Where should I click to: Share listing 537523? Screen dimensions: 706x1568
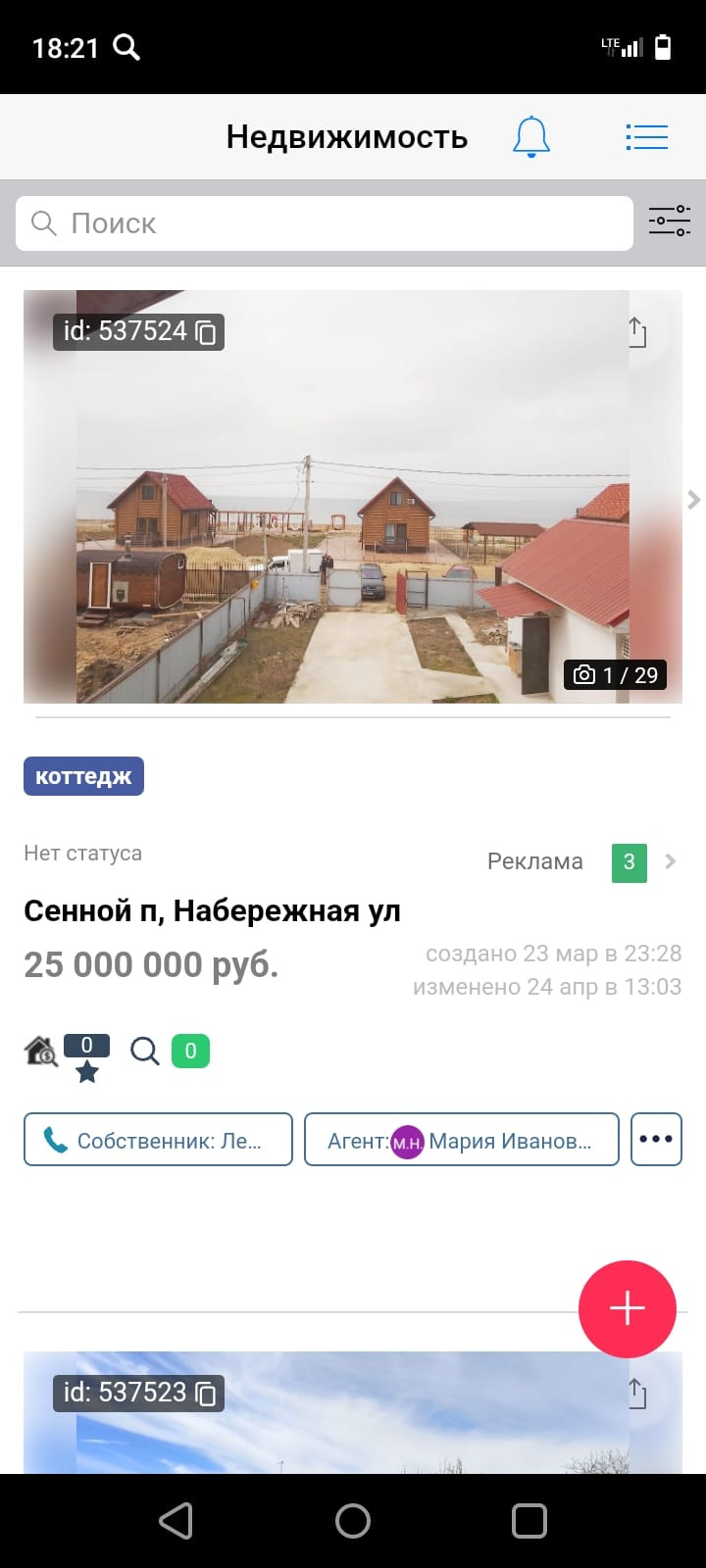click(x=637, y=1394)
